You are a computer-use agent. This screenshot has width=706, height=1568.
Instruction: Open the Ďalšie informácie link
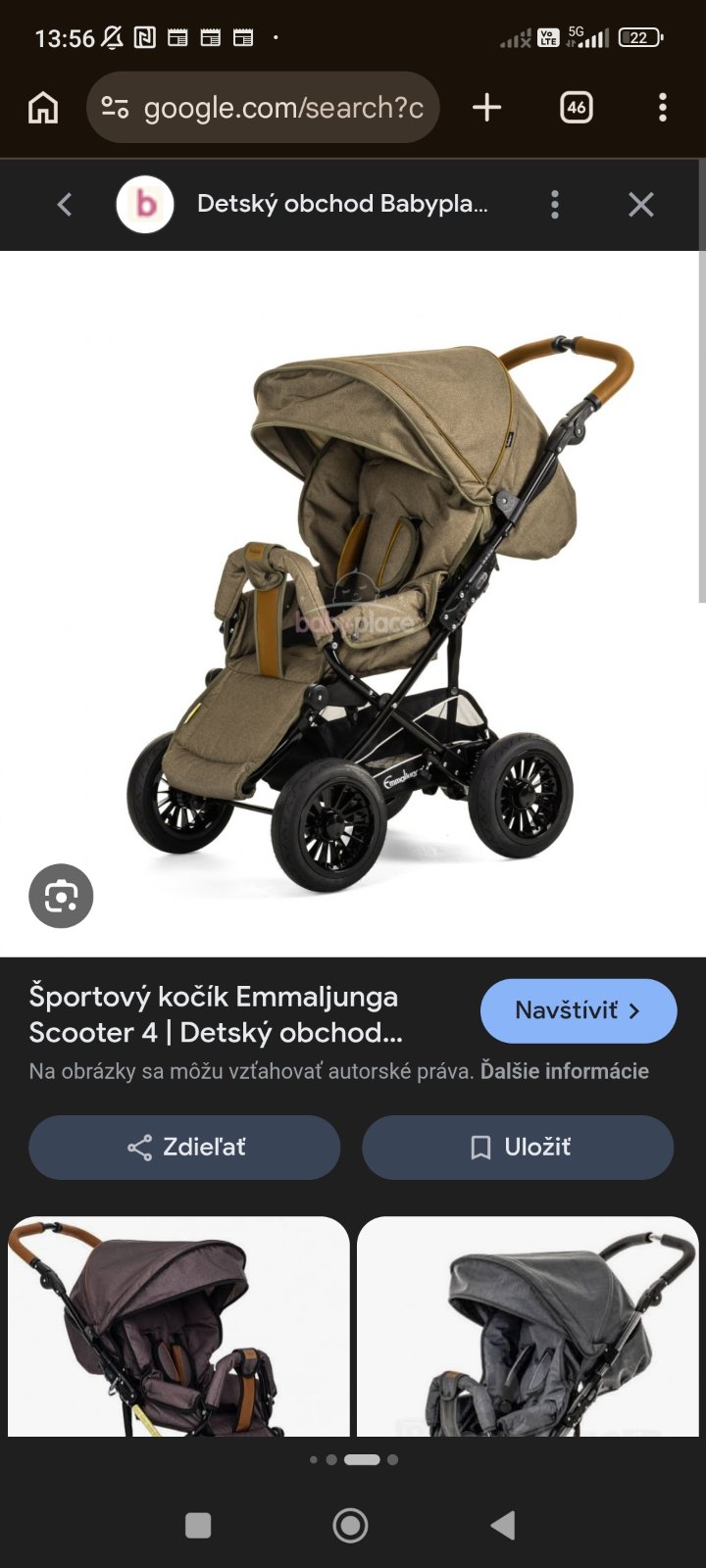[x=564, y=1071]
